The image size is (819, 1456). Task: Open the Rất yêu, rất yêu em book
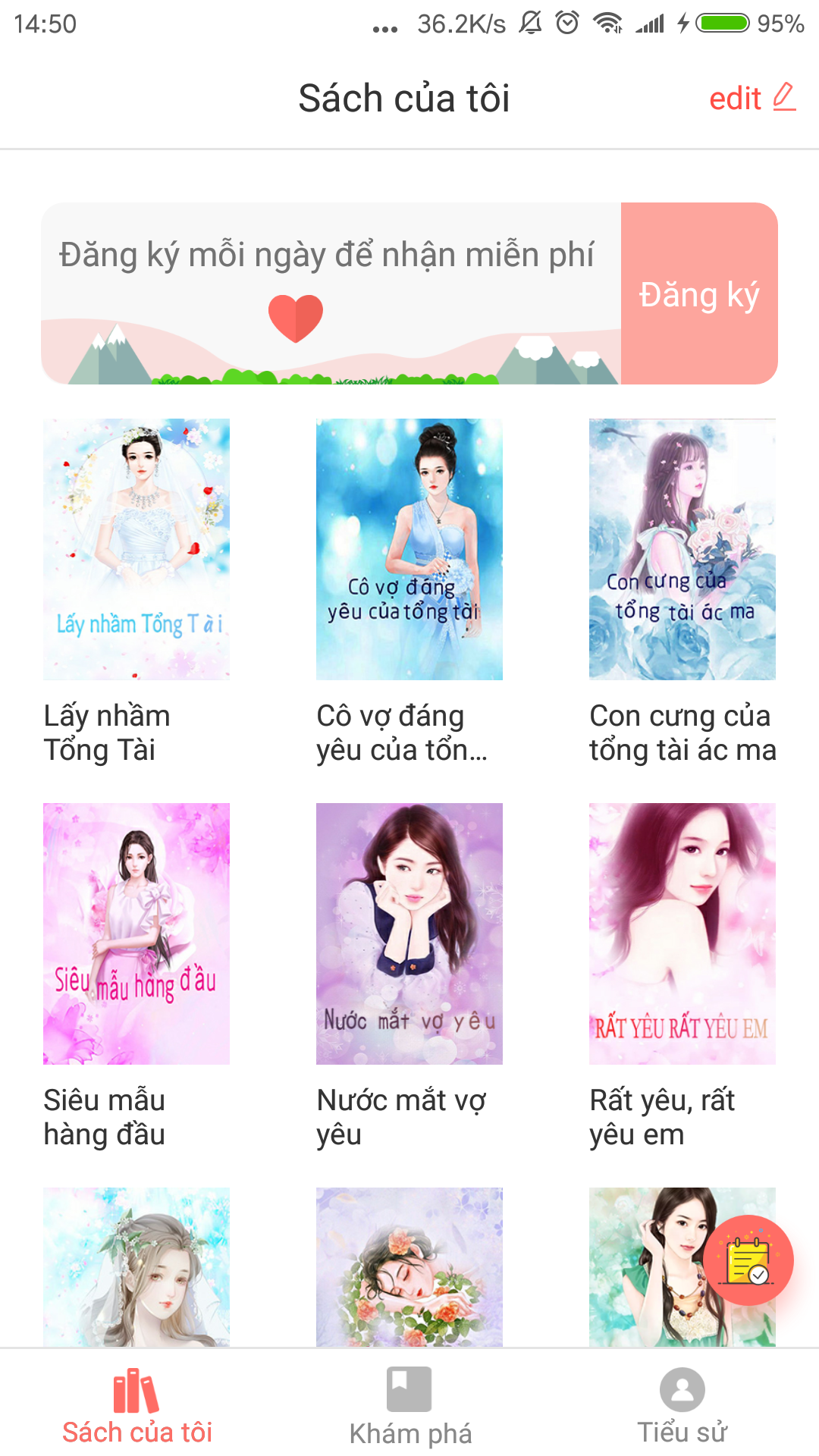(681, 934)
